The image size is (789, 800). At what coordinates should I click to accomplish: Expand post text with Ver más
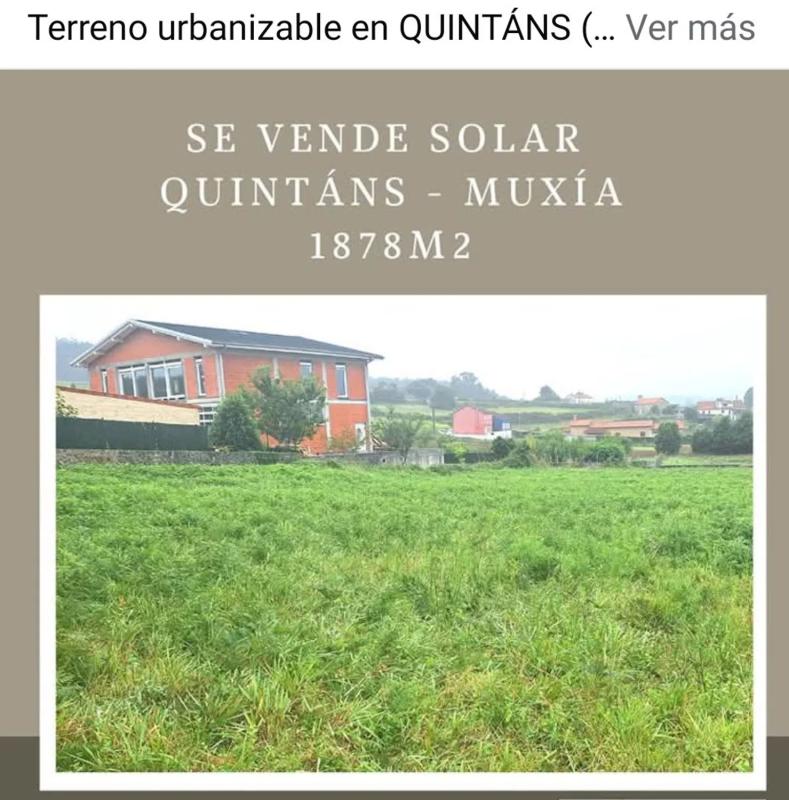pyautogui.click(x=689, y=28)
